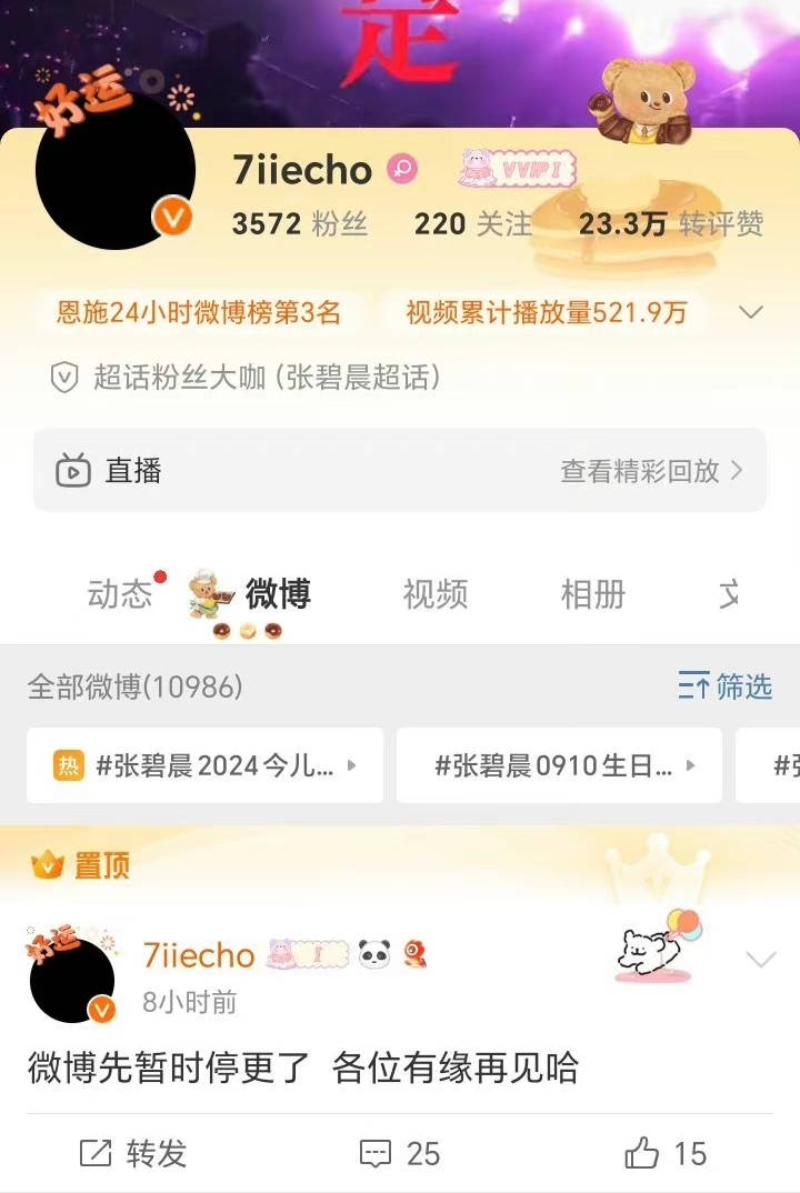Switch to the 动态 tab

coord(119,594)
